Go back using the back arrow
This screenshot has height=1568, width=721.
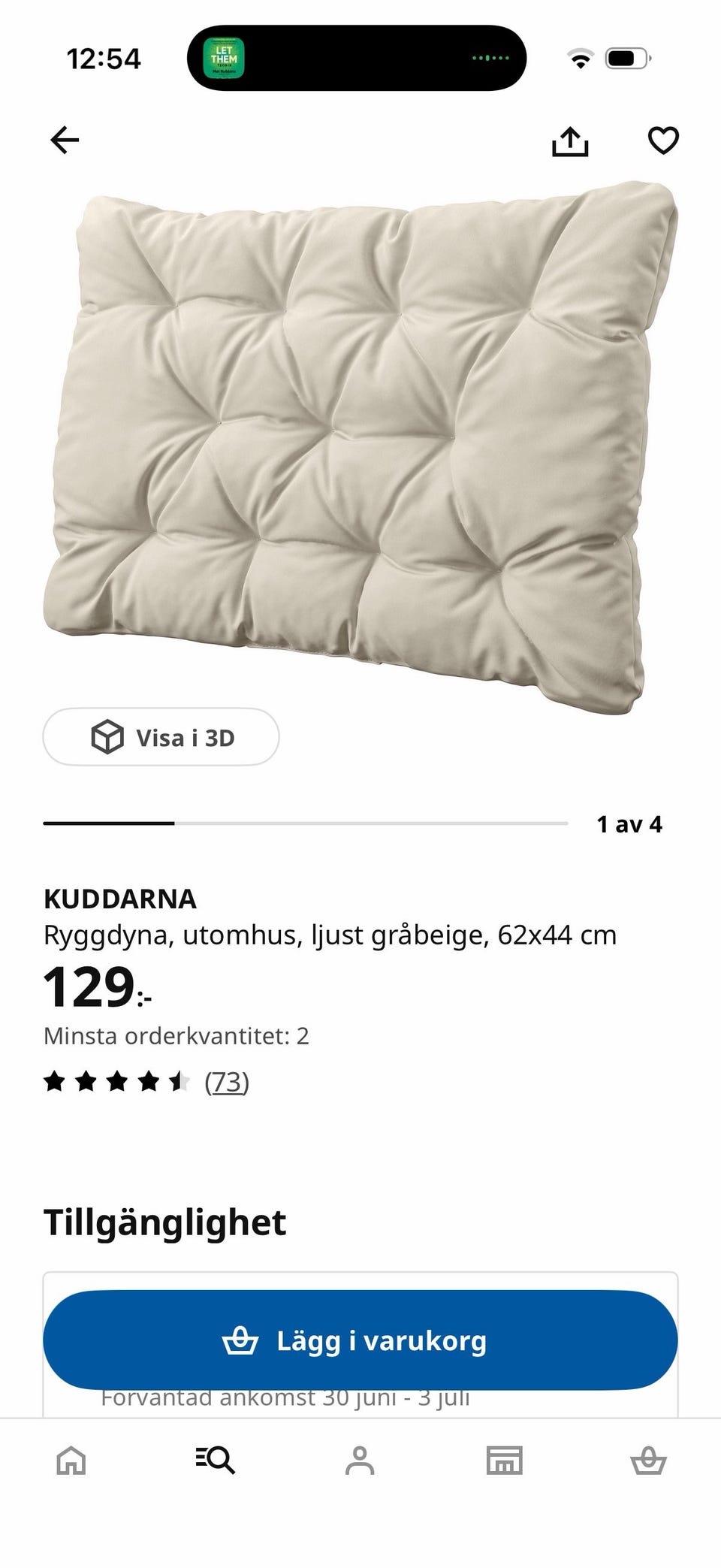[x=65, y=140]
